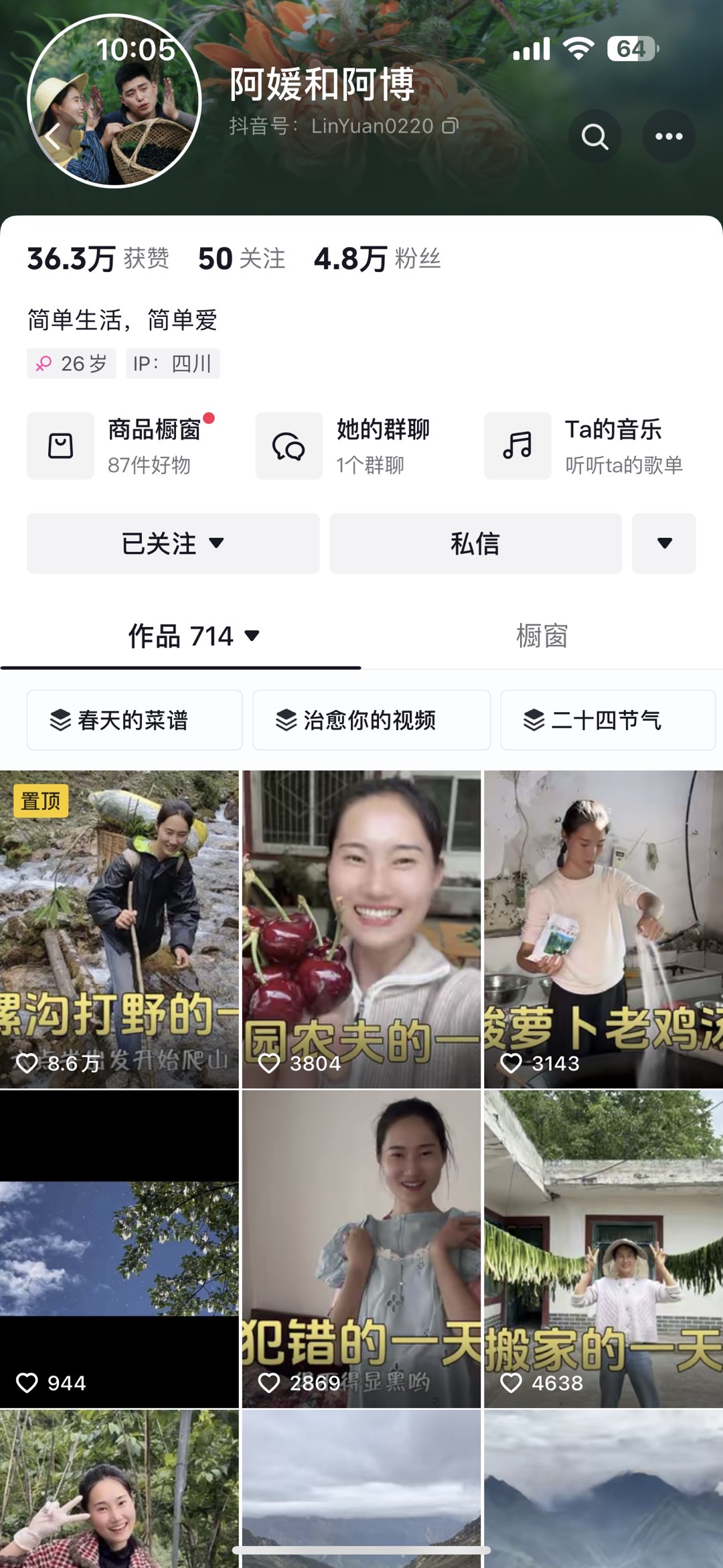
Task: Go back using the arrow
Action: point(53,137)
